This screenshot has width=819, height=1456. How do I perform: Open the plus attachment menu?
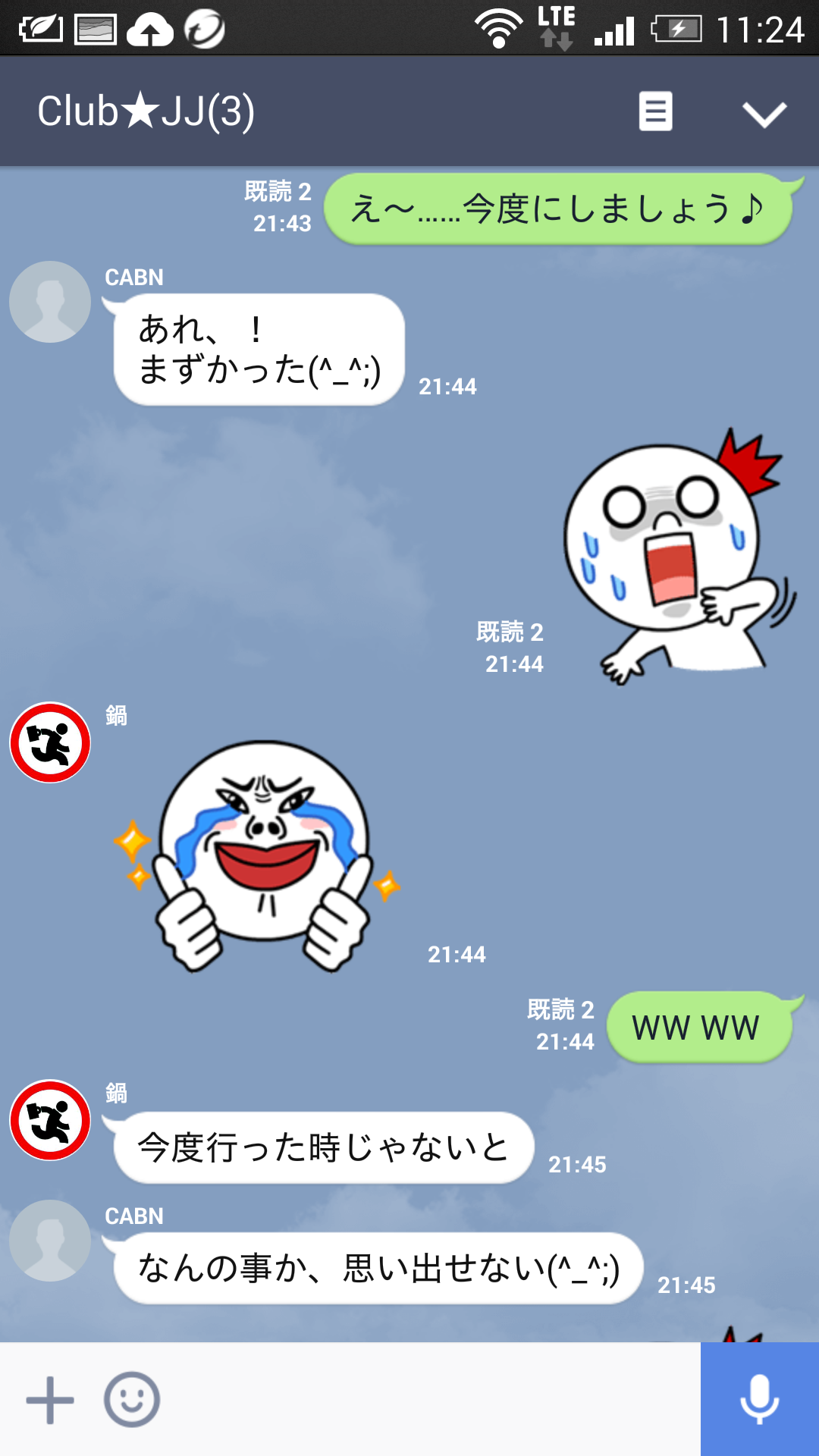50,1400
